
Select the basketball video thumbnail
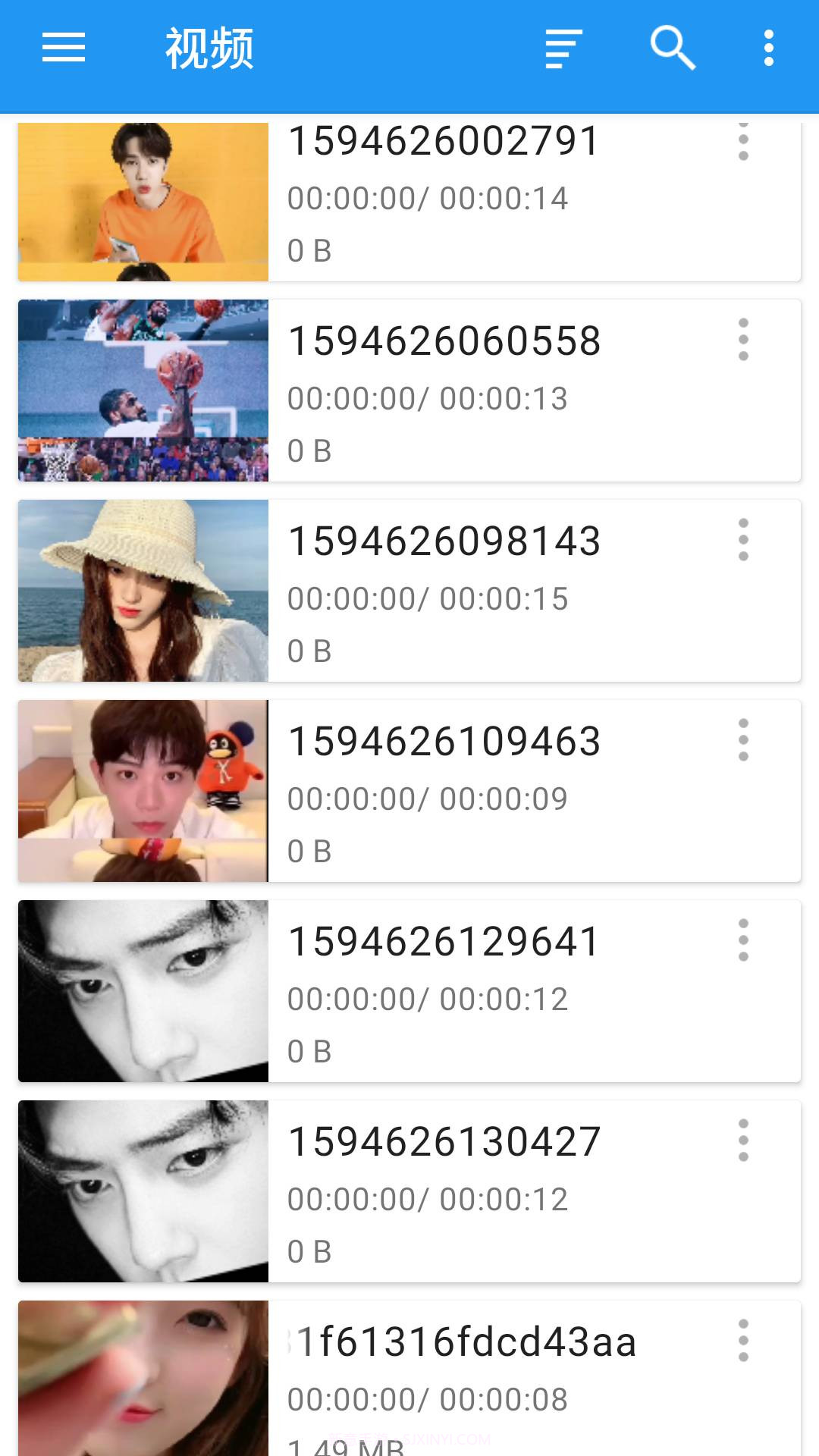[143, 389]
